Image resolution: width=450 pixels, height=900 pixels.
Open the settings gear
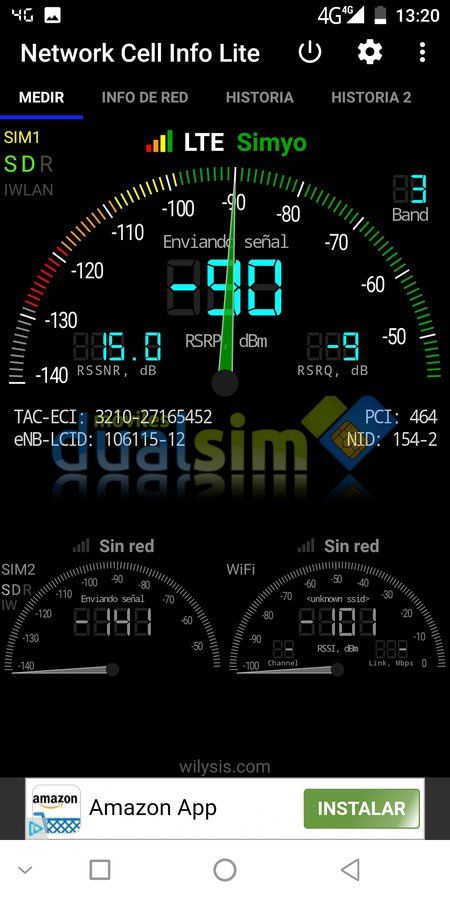(x=370, y=53)
